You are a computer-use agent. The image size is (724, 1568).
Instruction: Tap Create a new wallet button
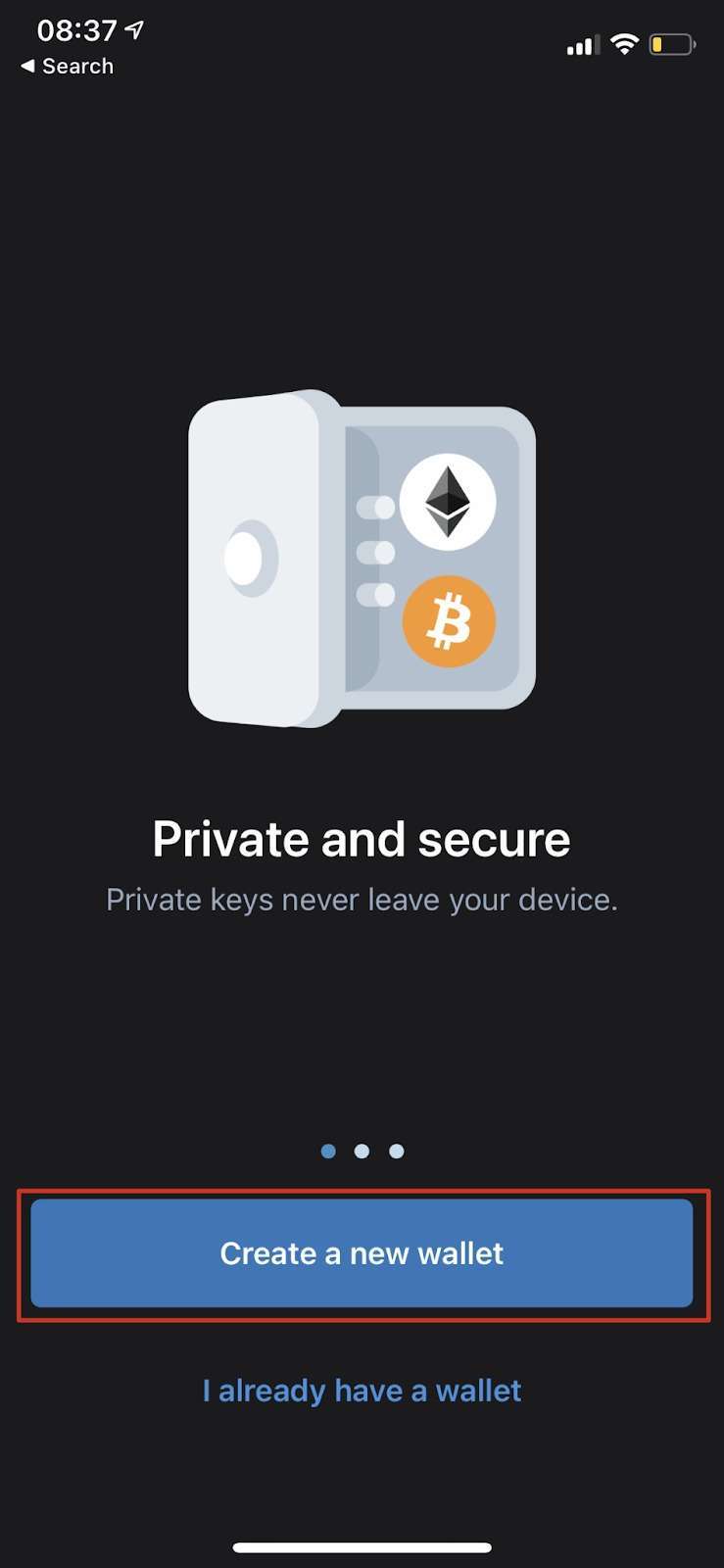pos(362,1253)
